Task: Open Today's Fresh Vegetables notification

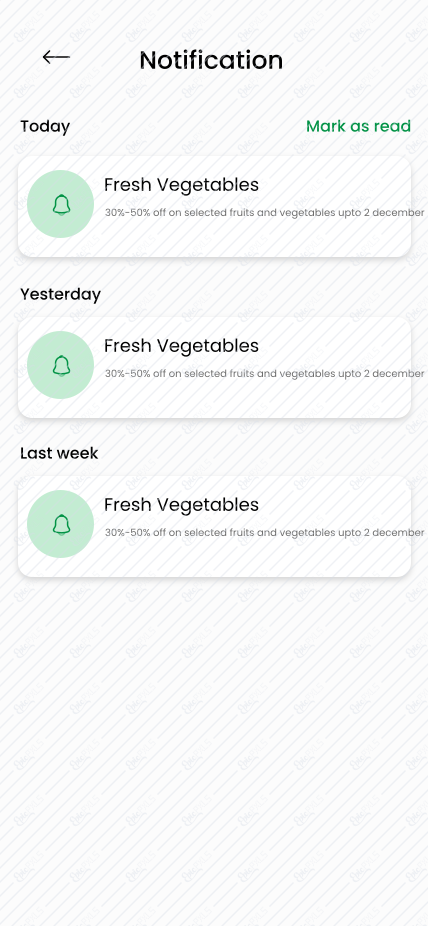Action: [214, 206]
